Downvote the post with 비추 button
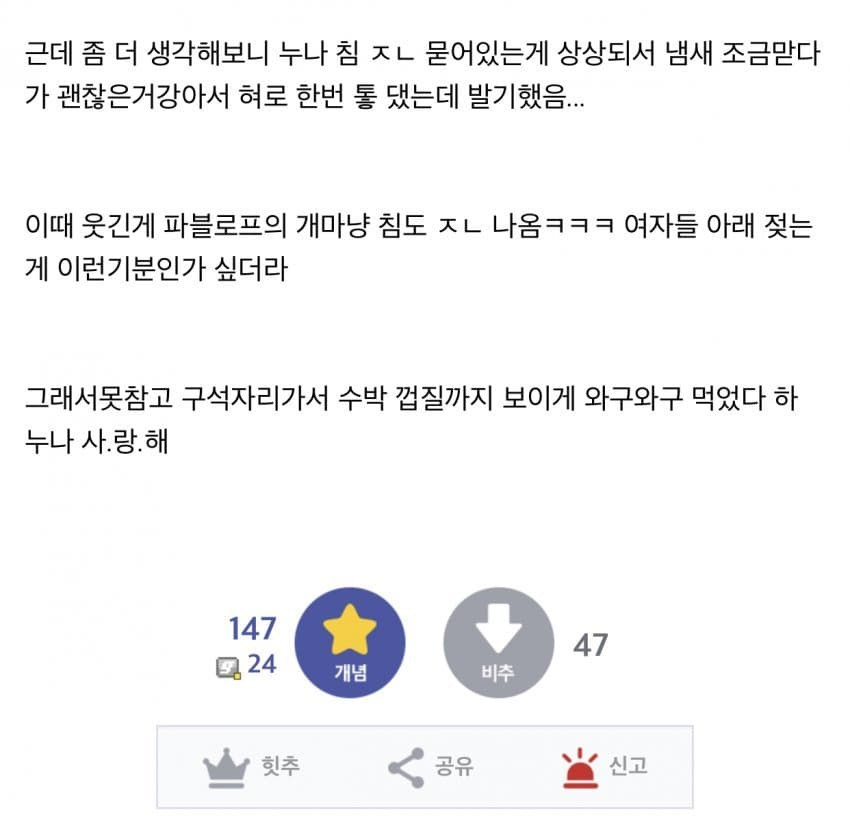The image size is (850, 817). pos(498,642)
